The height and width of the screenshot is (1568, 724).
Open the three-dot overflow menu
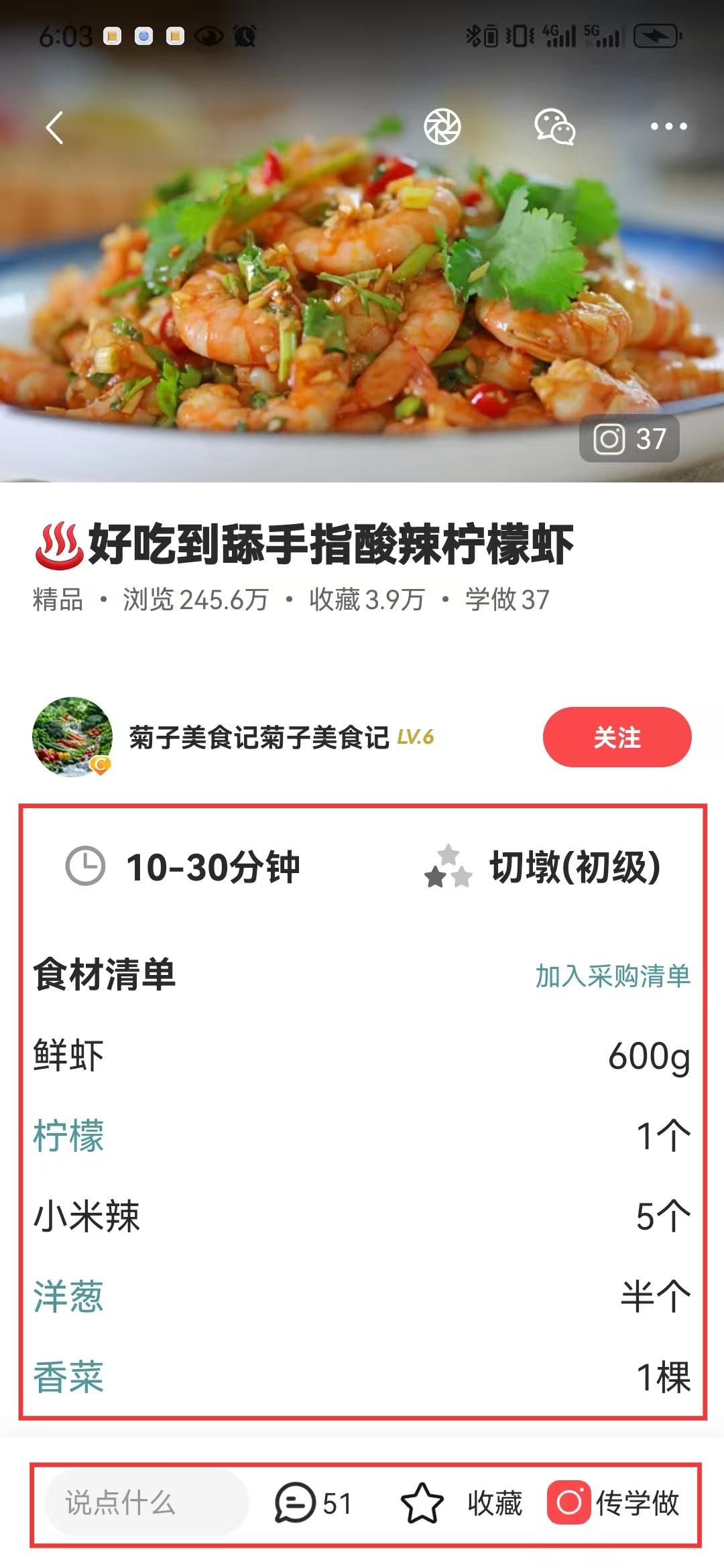click(668, 127)
